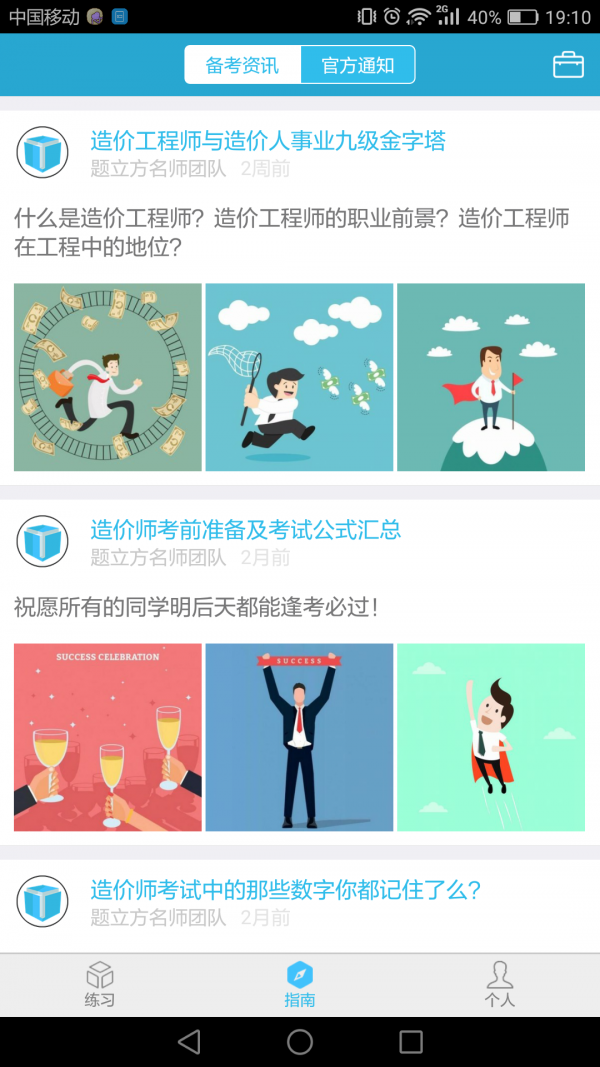View the caped man on mountain image
The width and height of the screenshot is (600, 1067).
(x=491, y=377)
